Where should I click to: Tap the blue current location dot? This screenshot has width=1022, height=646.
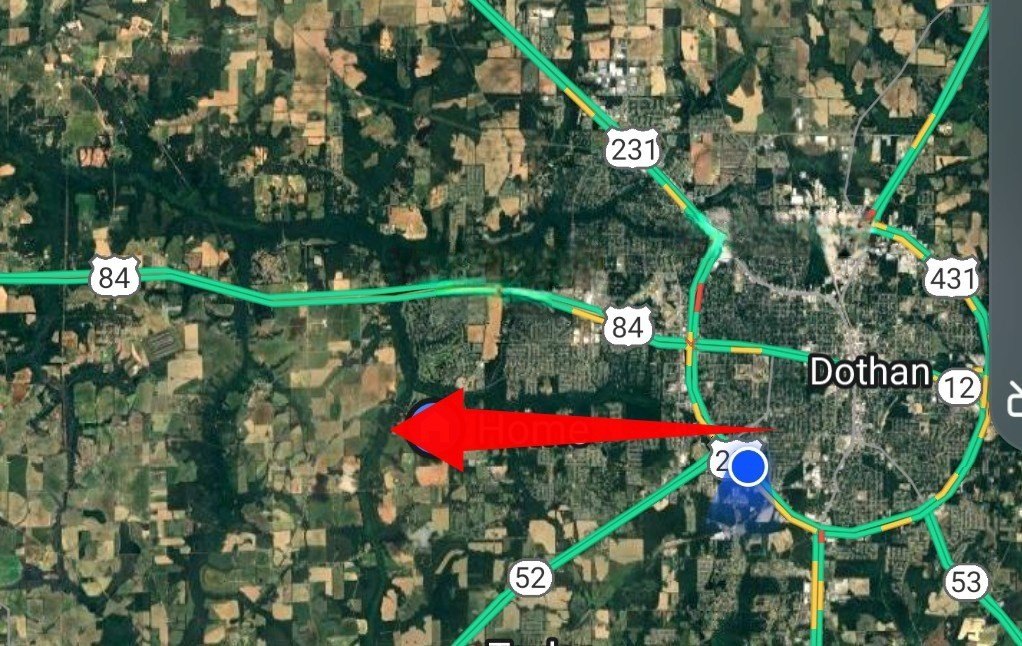pos(748,467)
